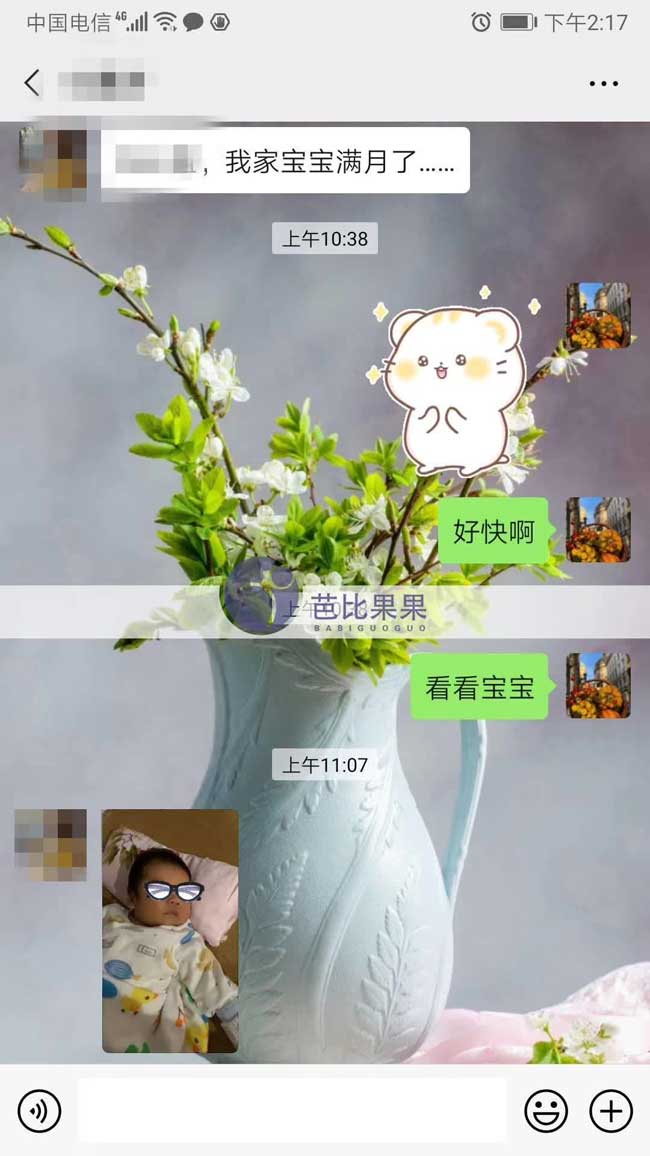Open the plus attachment menu

610,1110
